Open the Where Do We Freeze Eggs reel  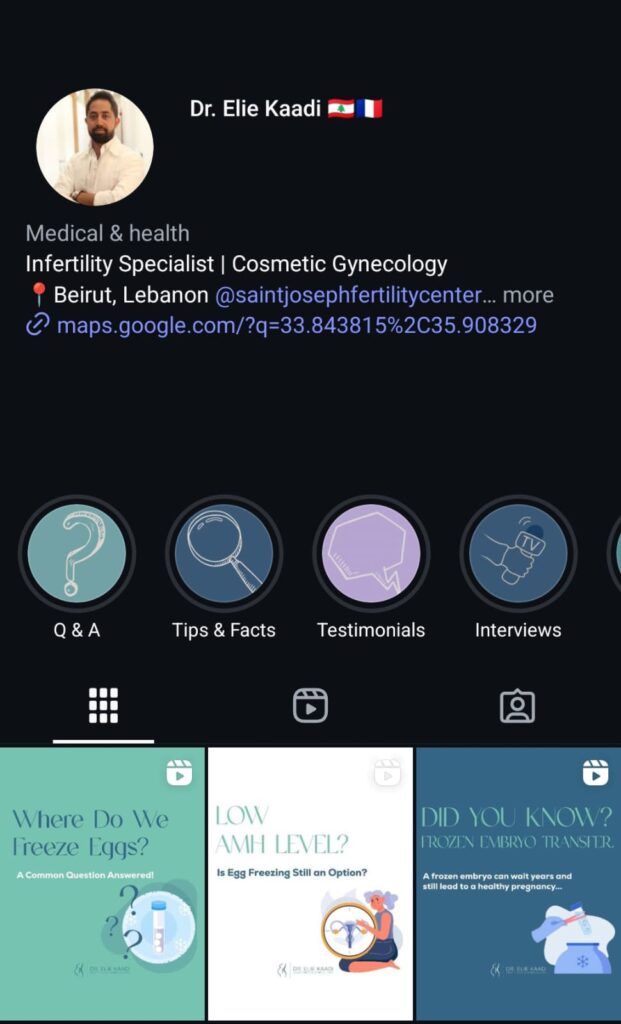click(102, 883)
